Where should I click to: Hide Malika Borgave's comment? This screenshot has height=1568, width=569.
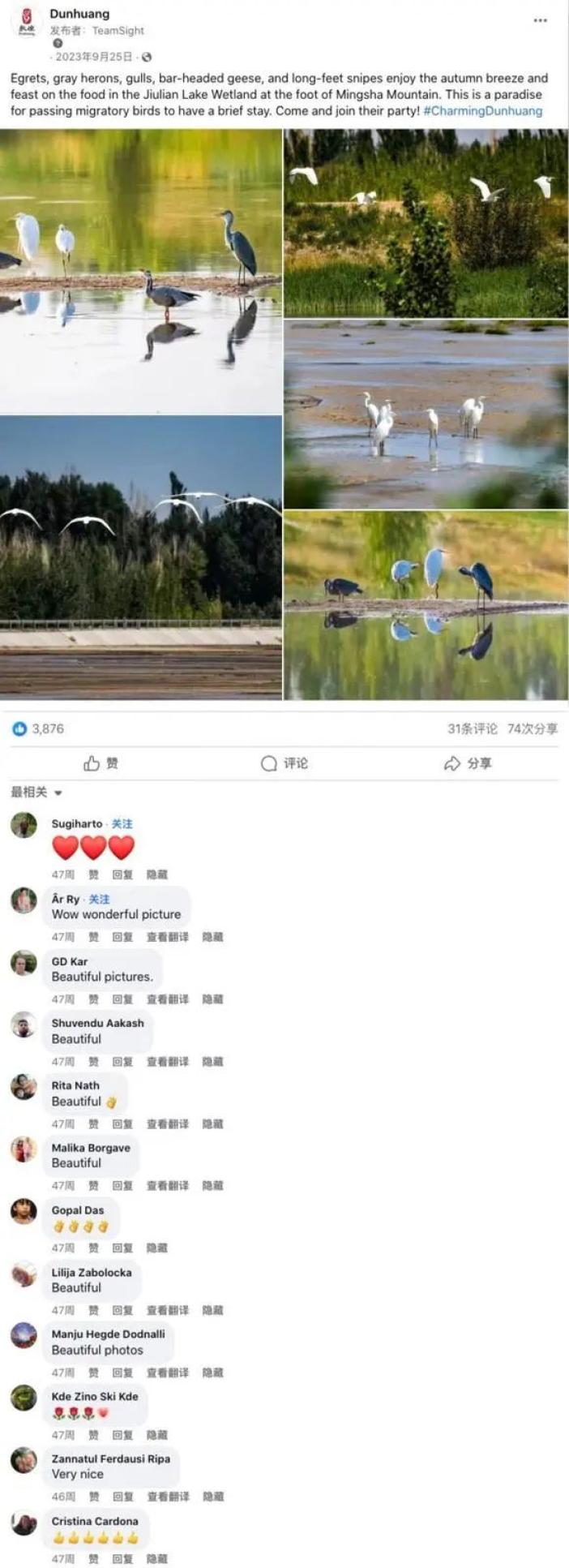tap(212, 1185)
